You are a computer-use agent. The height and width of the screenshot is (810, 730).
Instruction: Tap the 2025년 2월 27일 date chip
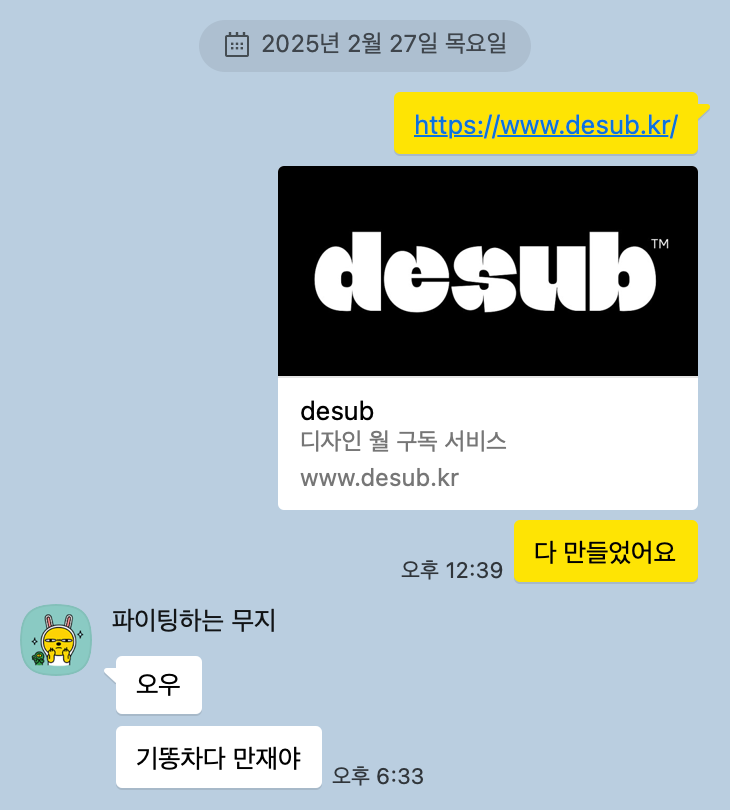click(x=365, y=45)
